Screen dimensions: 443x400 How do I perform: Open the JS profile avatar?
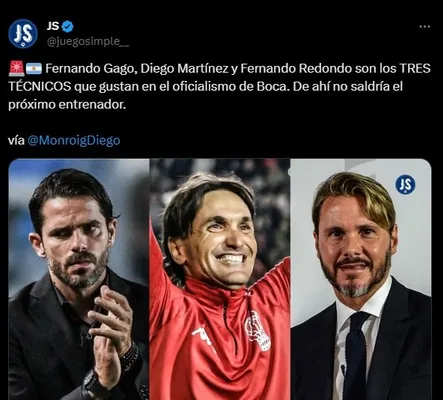point(23,34)
